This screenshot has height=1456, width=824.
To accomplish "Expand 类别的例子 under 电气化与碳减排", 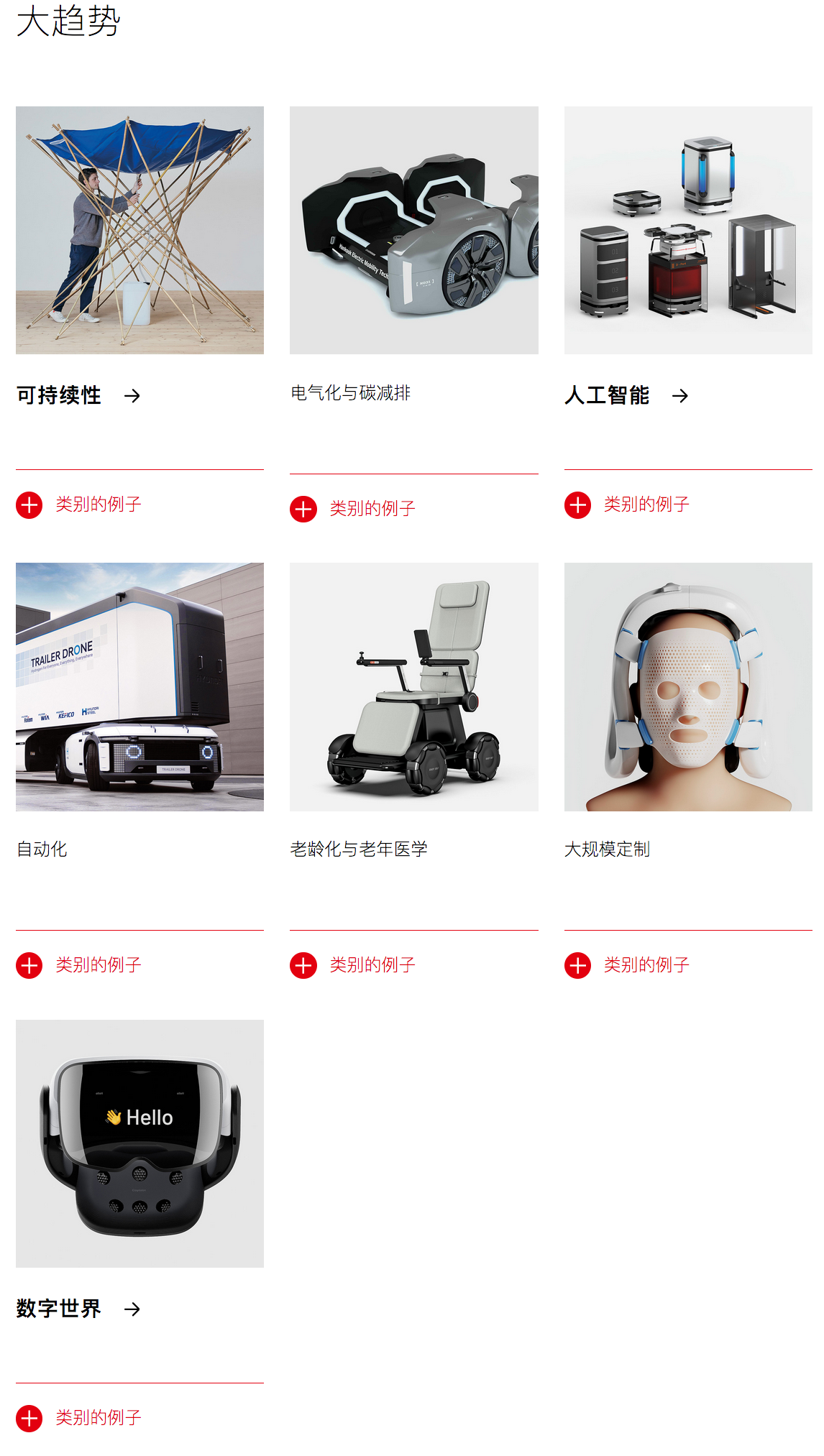I will (353, 509).
